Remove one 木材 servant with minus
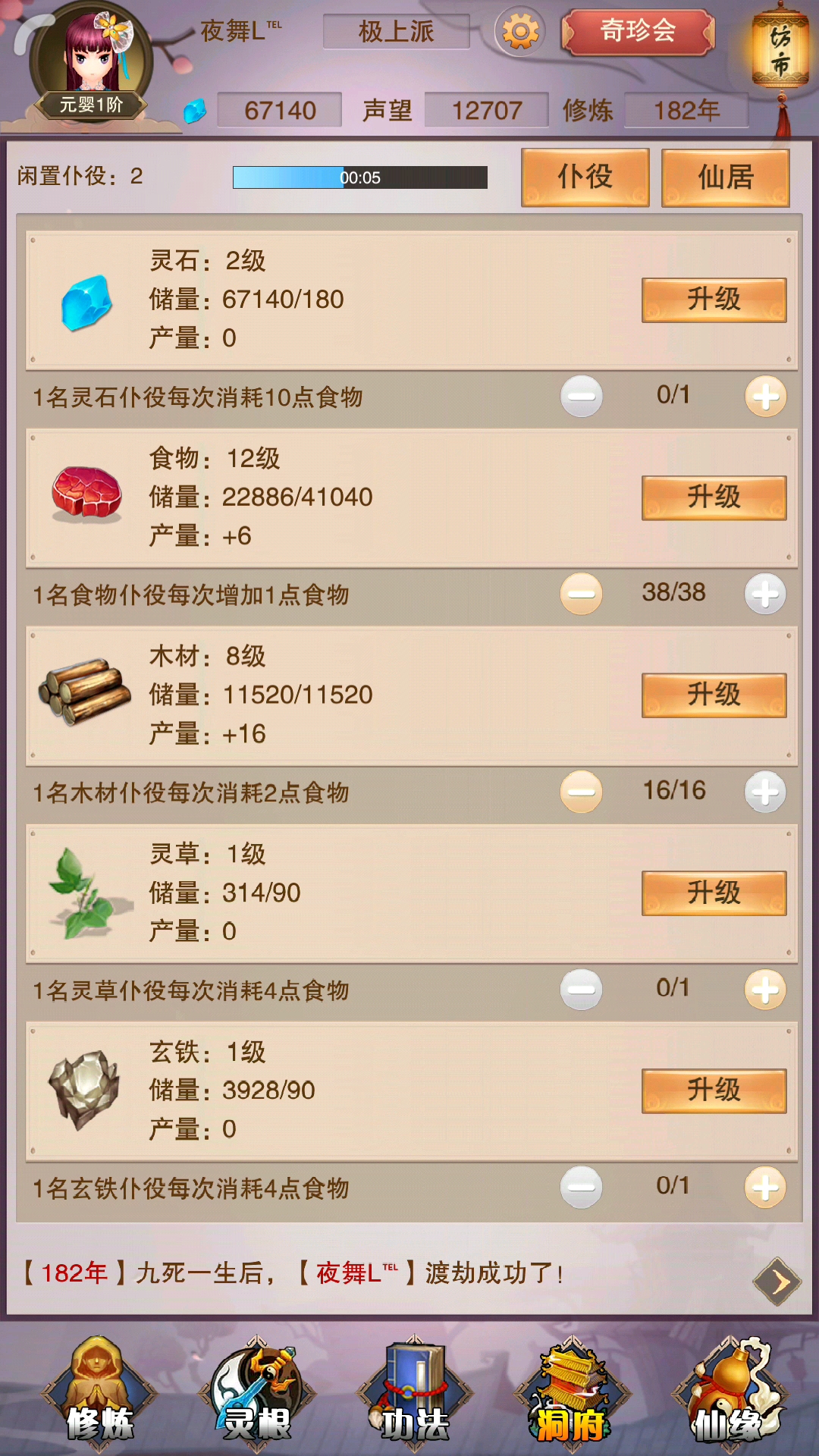This screenshot has width=819, height=1456. click(582, 792)
